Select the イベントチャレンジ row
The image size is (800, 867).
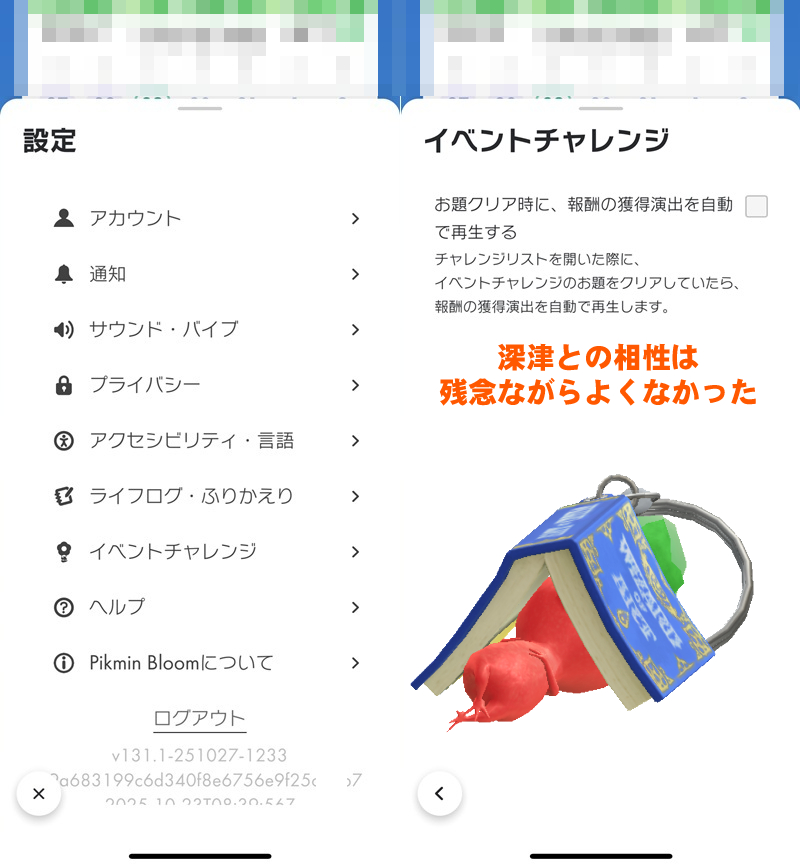(x=206, y=551)
